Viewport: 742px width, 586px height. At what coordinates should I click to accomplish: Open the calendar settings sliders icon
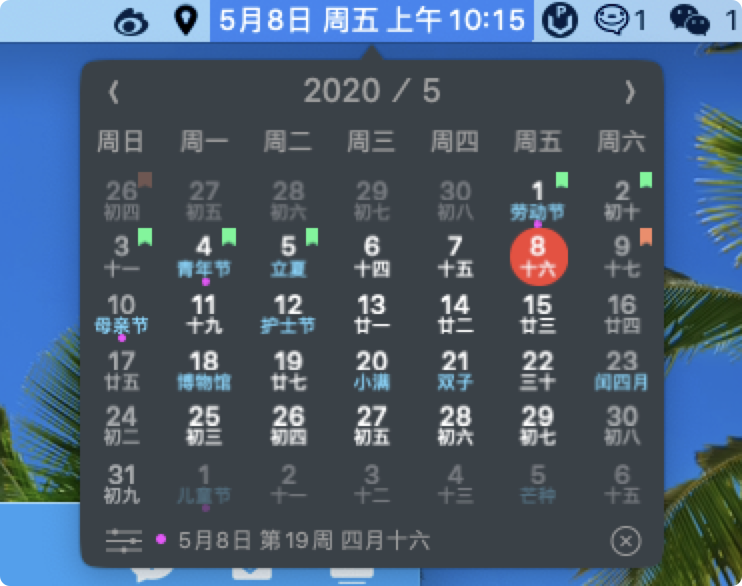click(124, 541)
